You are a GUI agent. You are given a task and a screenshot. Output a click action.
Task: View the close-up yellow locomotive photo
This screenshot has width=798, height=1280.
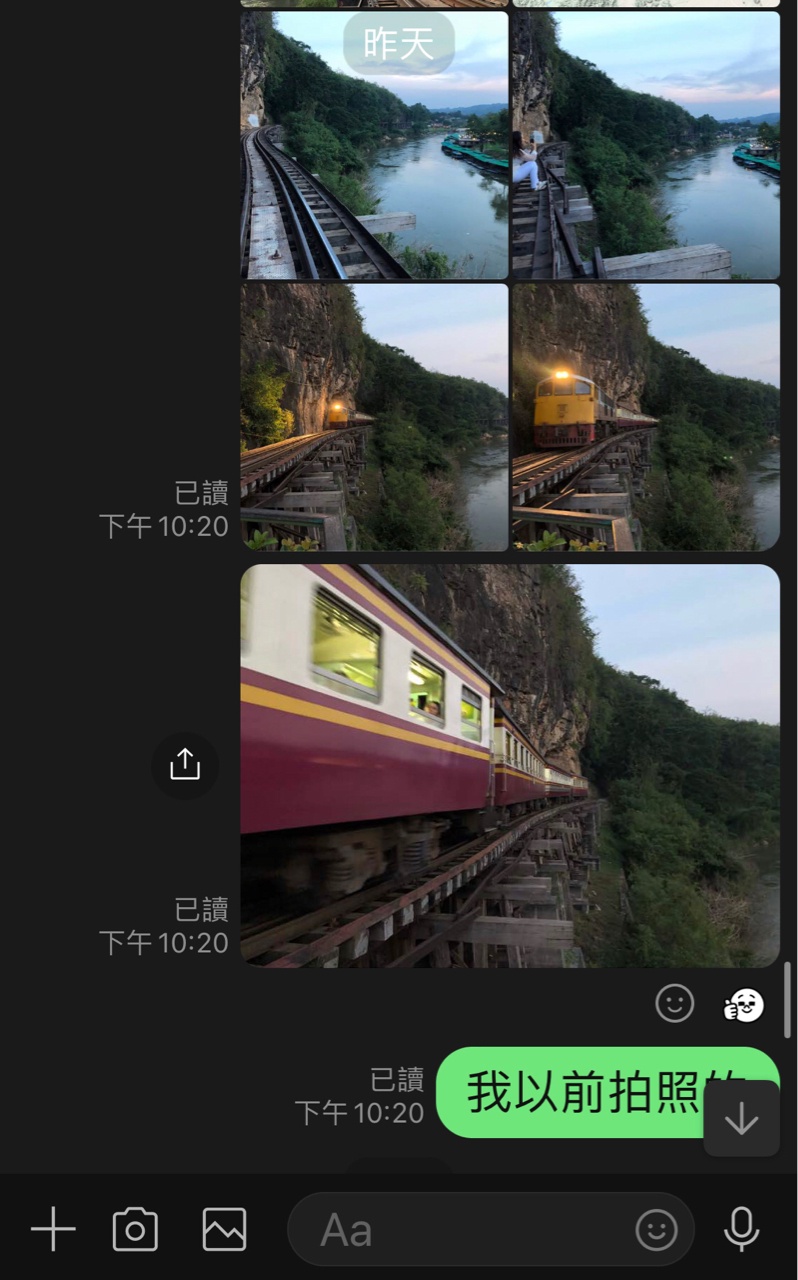coord(646,417)
